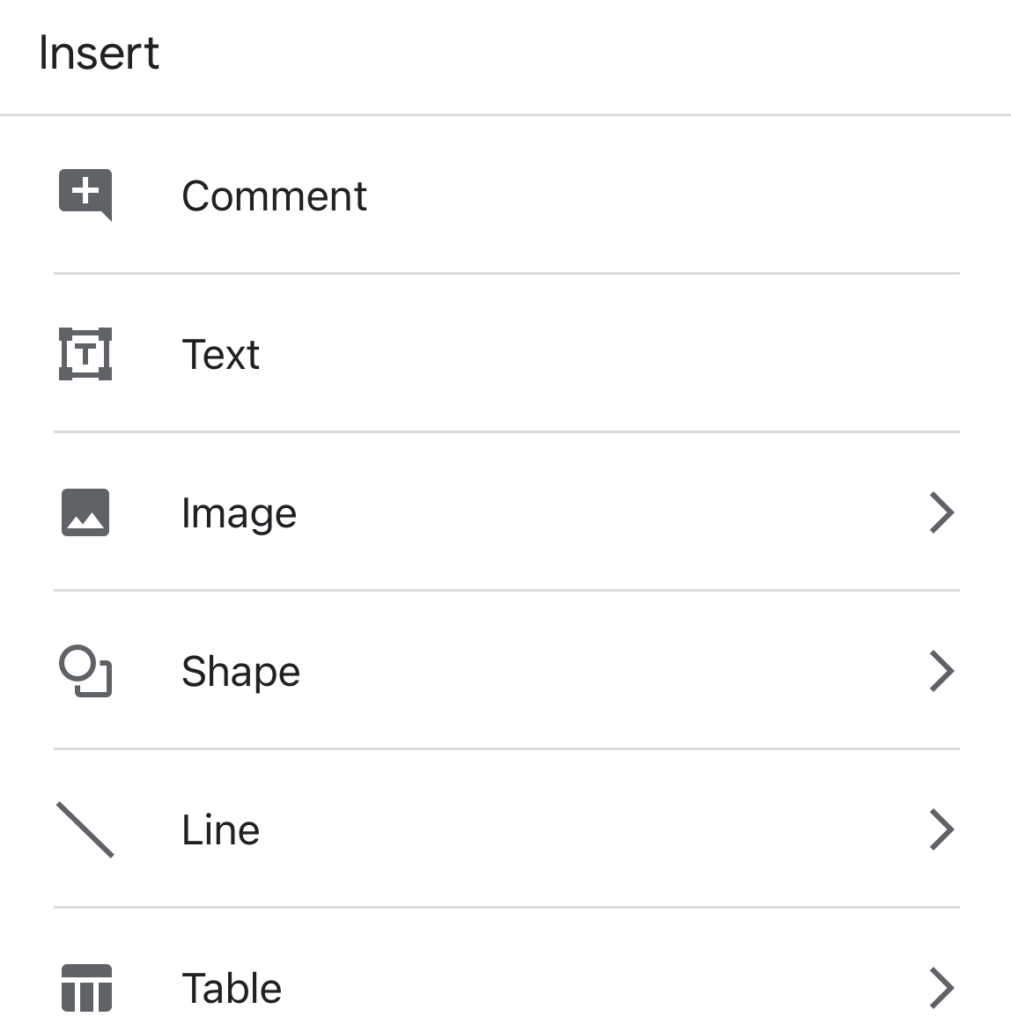Image resolution: width=1011 pixels, height=1024 pixels.
Task: Select the Comment menu entry
Action: point(274,195)
